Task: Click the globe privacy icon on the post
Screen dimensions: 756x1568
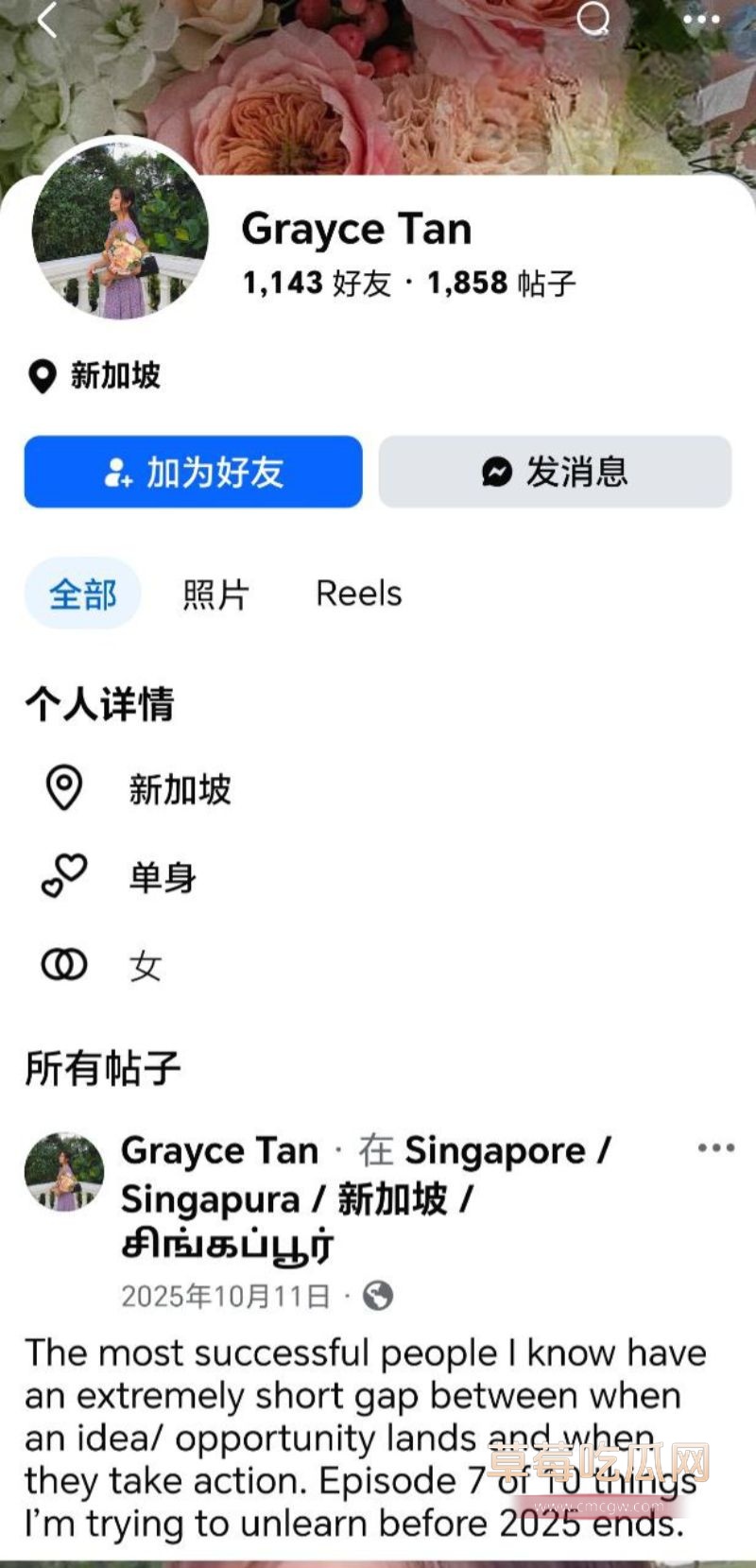Action: tap(377, 1297)
